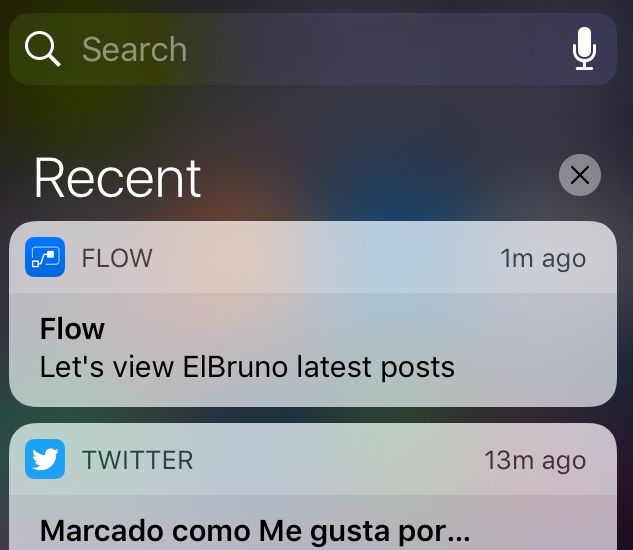Tap the Search field
This screenshot has height=550, width=633.
(300, 49)
